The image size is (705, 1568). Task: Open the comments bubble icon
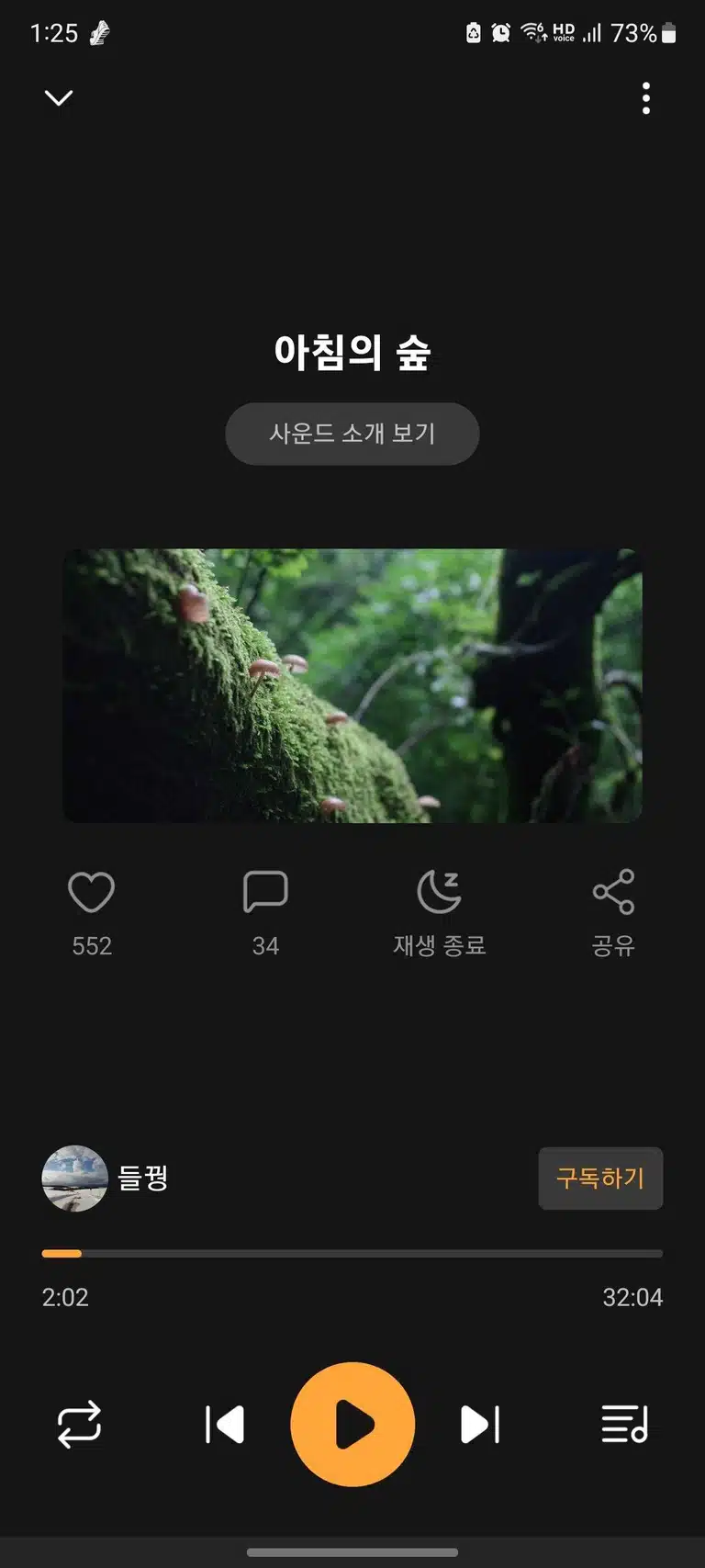click(265, 892)
